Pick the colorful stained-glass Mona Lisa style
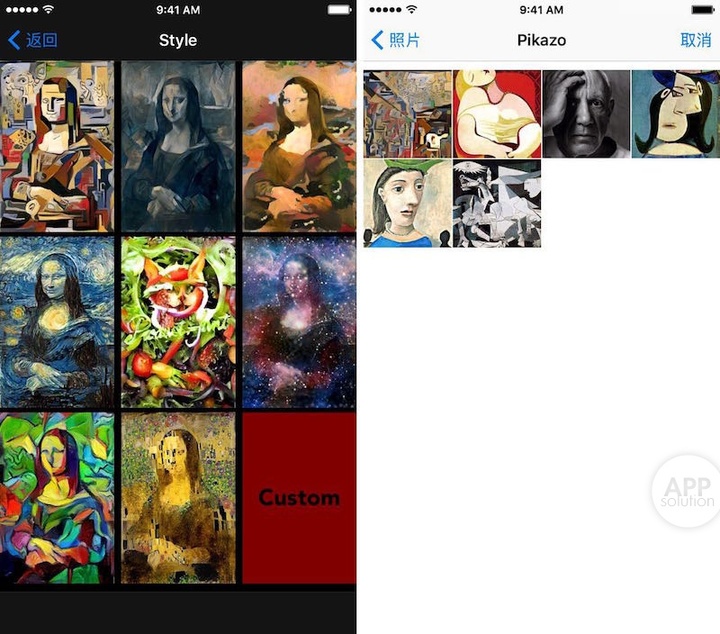Image resolution: width=720 pixels, height=634 pixels. click(57, 497)
